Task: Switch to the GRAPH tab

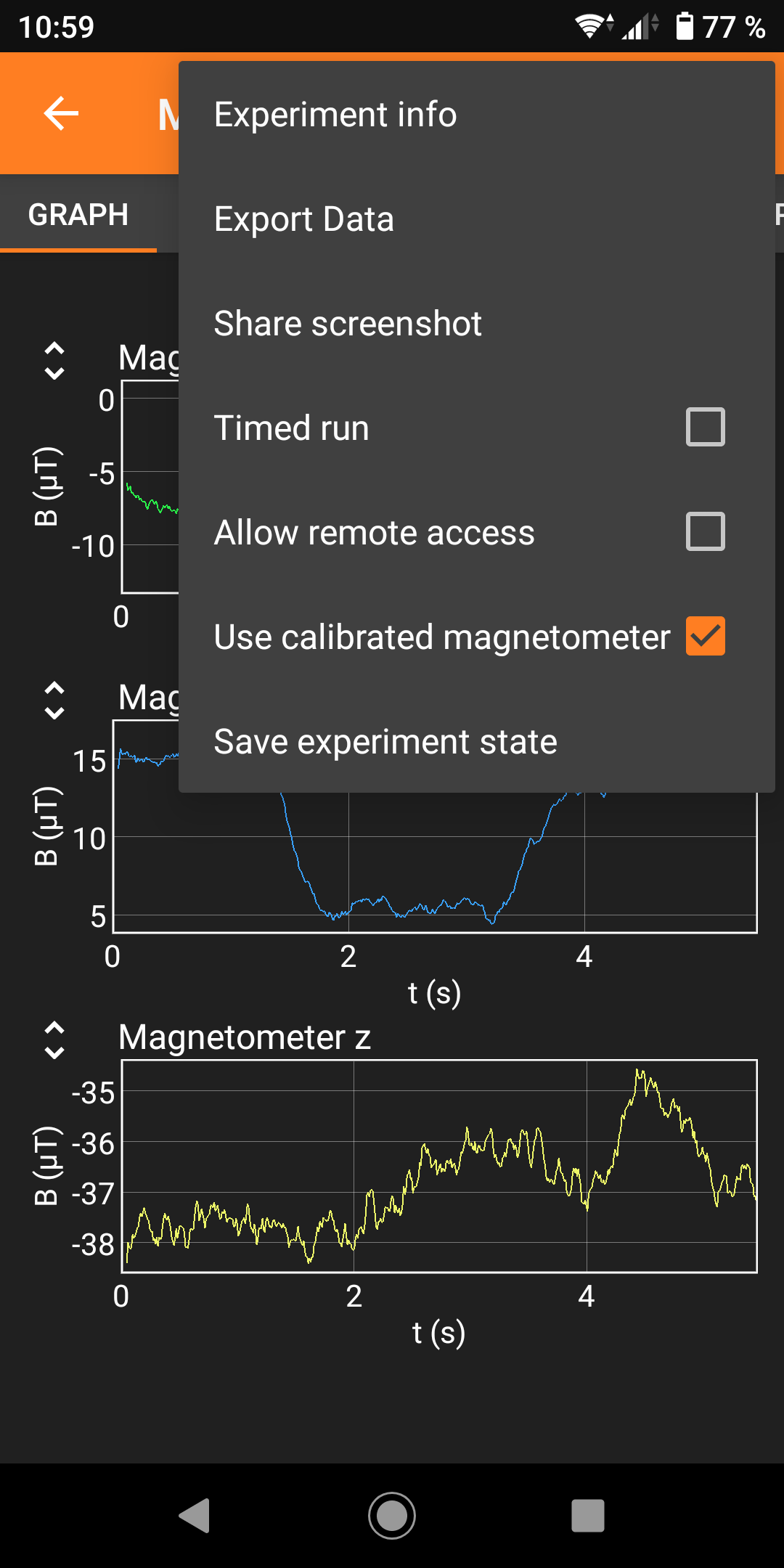Action: pyautogui.click(x=78, y=215)
